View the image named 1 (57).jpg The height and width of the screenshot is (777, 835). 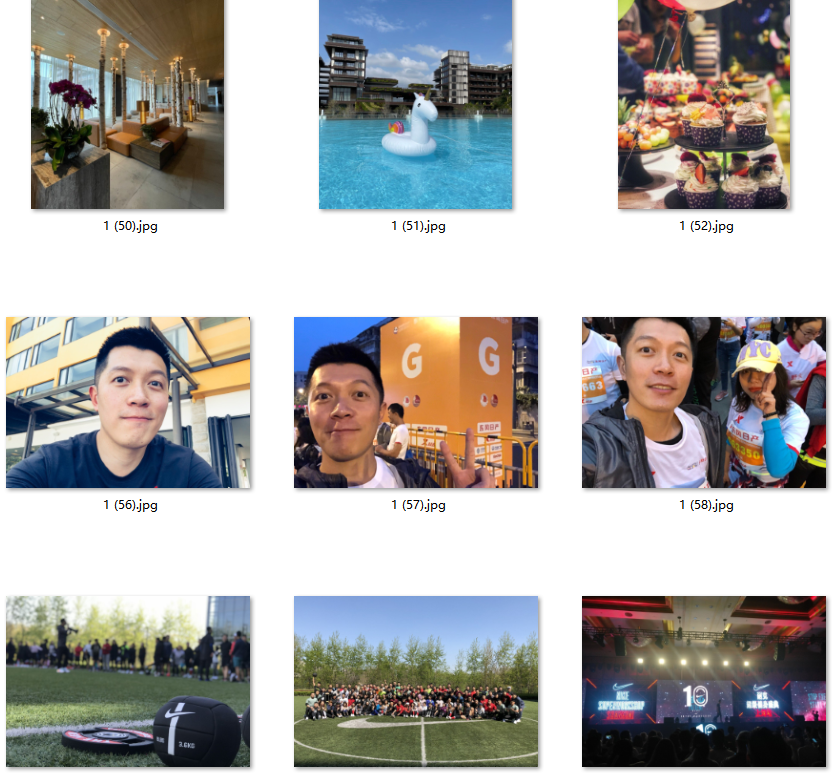416,403
